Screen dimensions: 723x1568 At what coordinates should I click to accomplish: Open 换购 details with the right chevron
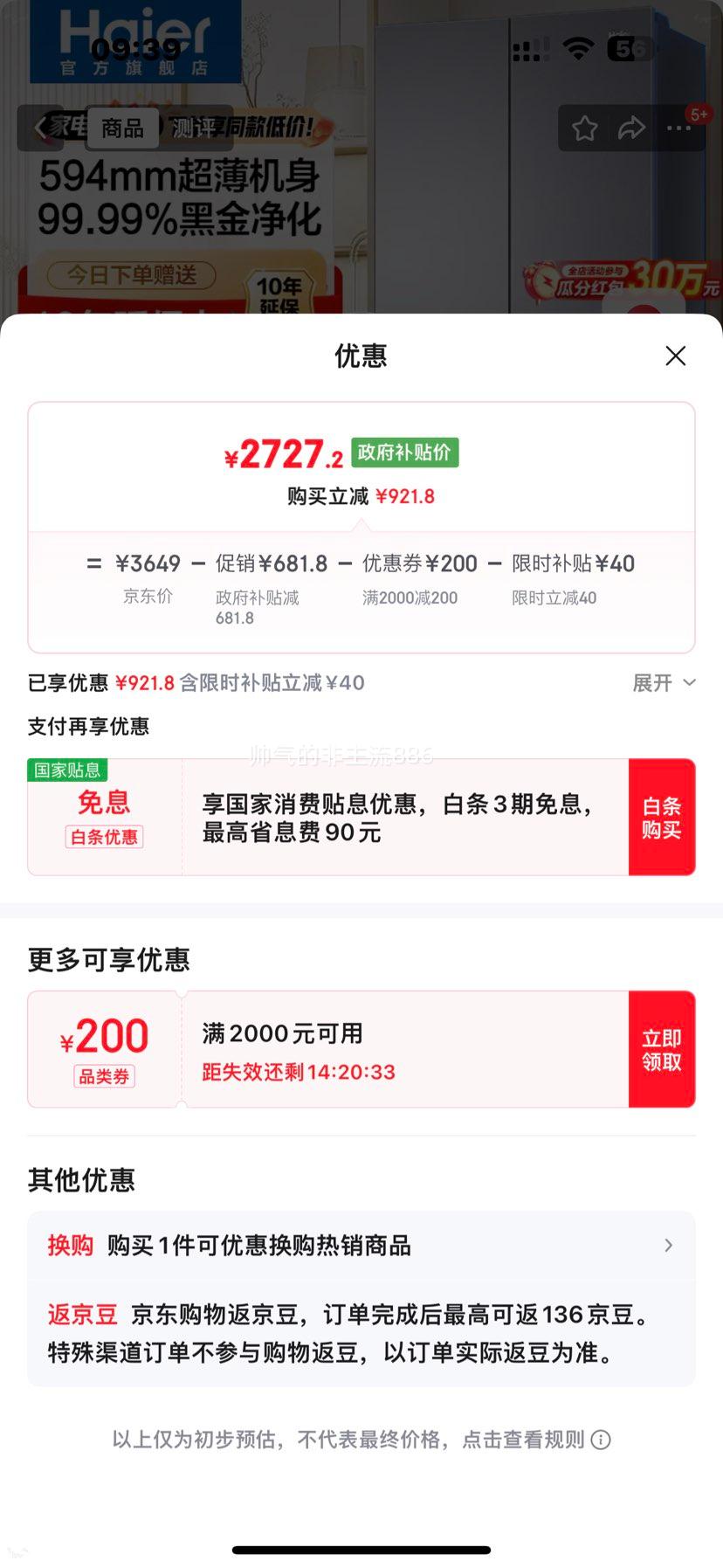[668, 1246]
